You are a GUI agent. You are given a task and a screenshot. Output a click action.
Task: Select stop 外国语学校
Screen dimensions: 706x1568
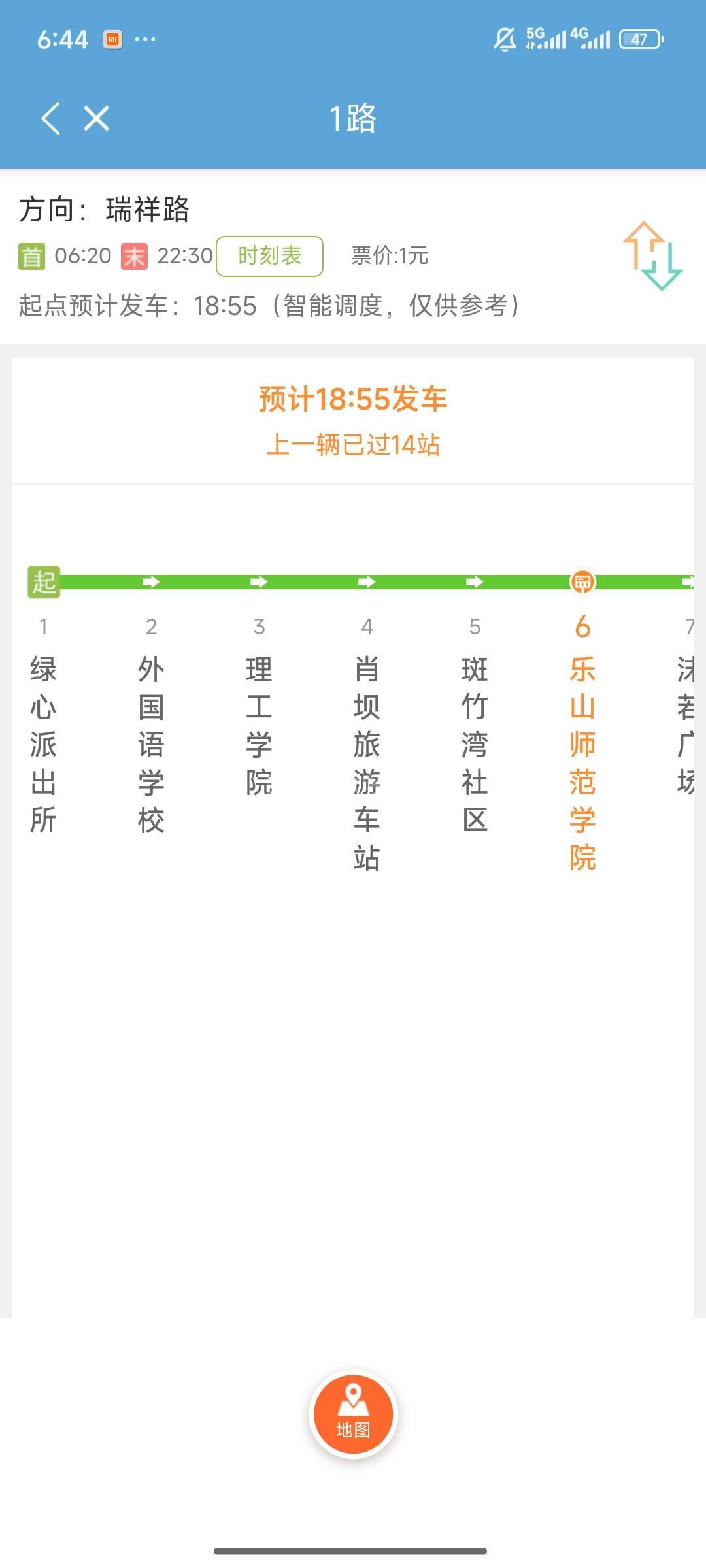tap(151, 745)
